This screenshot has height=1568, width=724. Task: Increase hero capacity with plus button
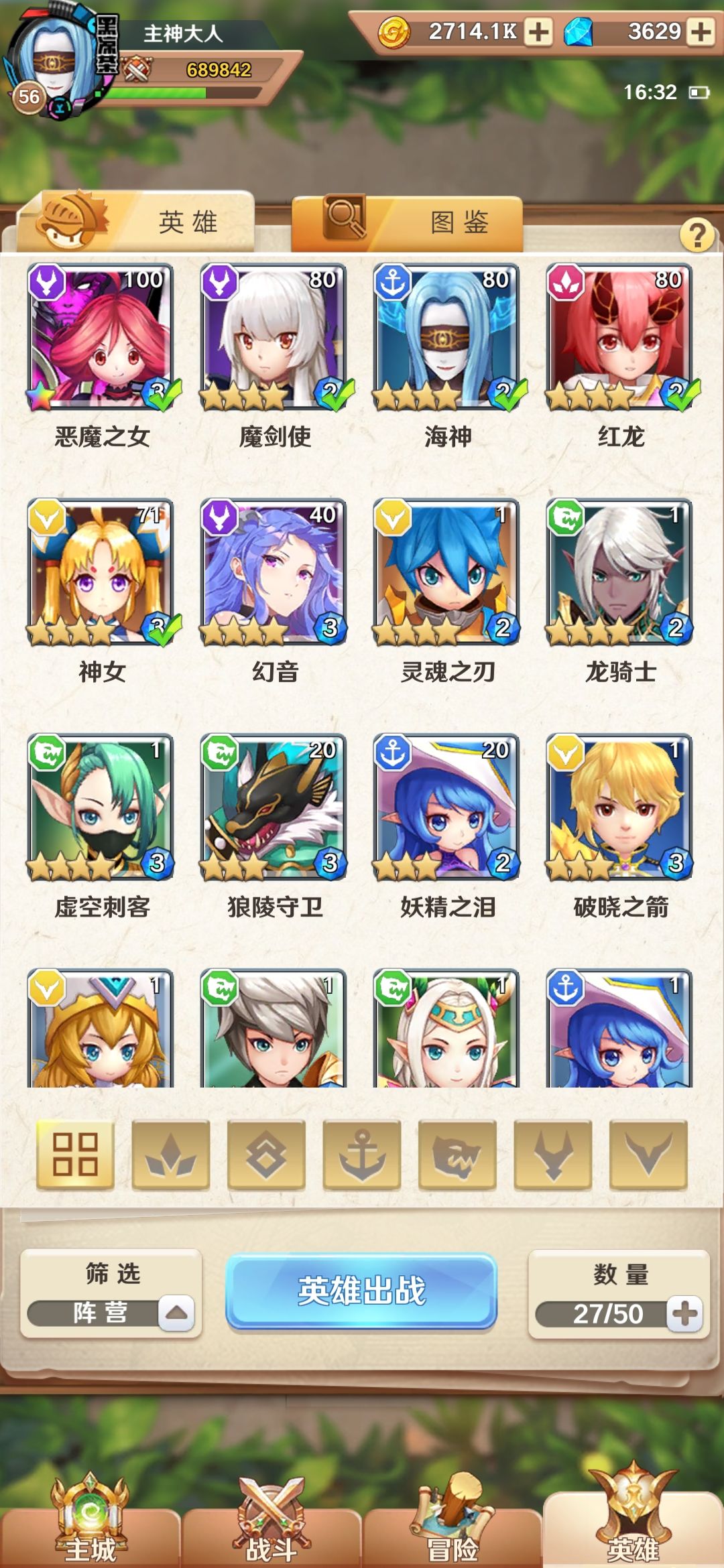point(684,1313)
